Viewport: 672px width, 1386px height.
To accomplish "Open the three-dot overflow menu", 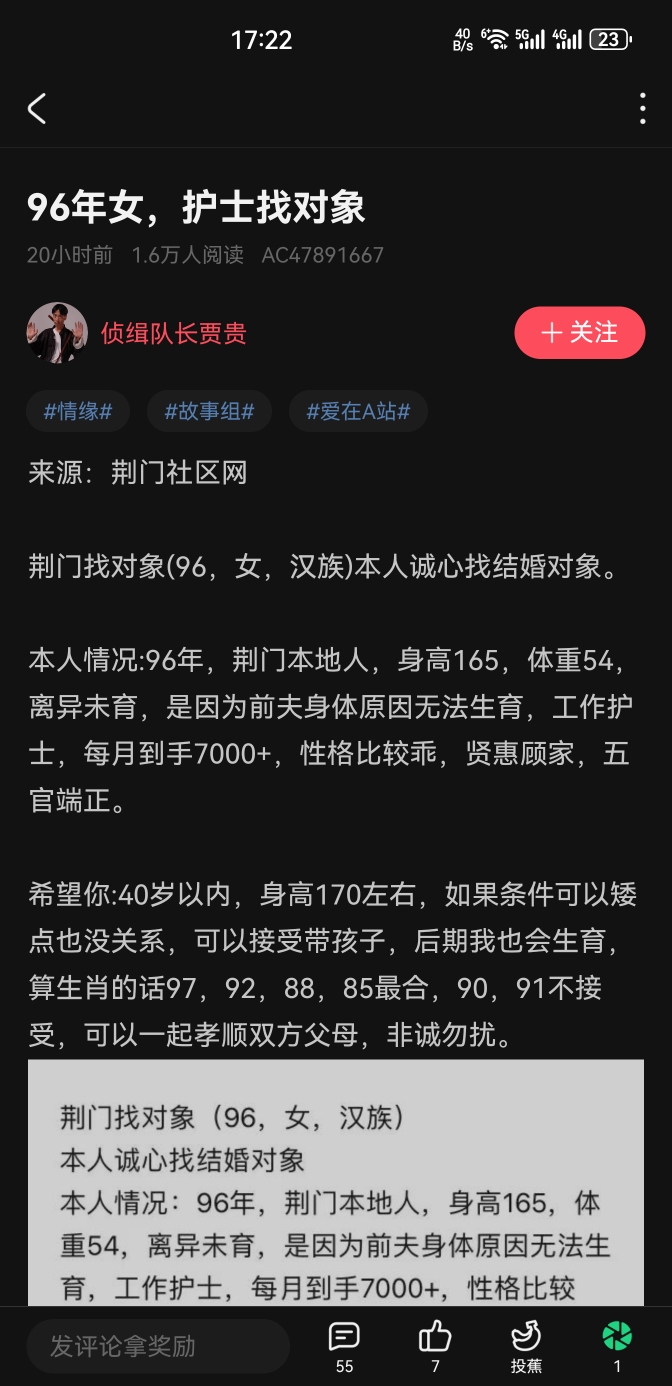I will pyautogui.click(x=642, y=109).
